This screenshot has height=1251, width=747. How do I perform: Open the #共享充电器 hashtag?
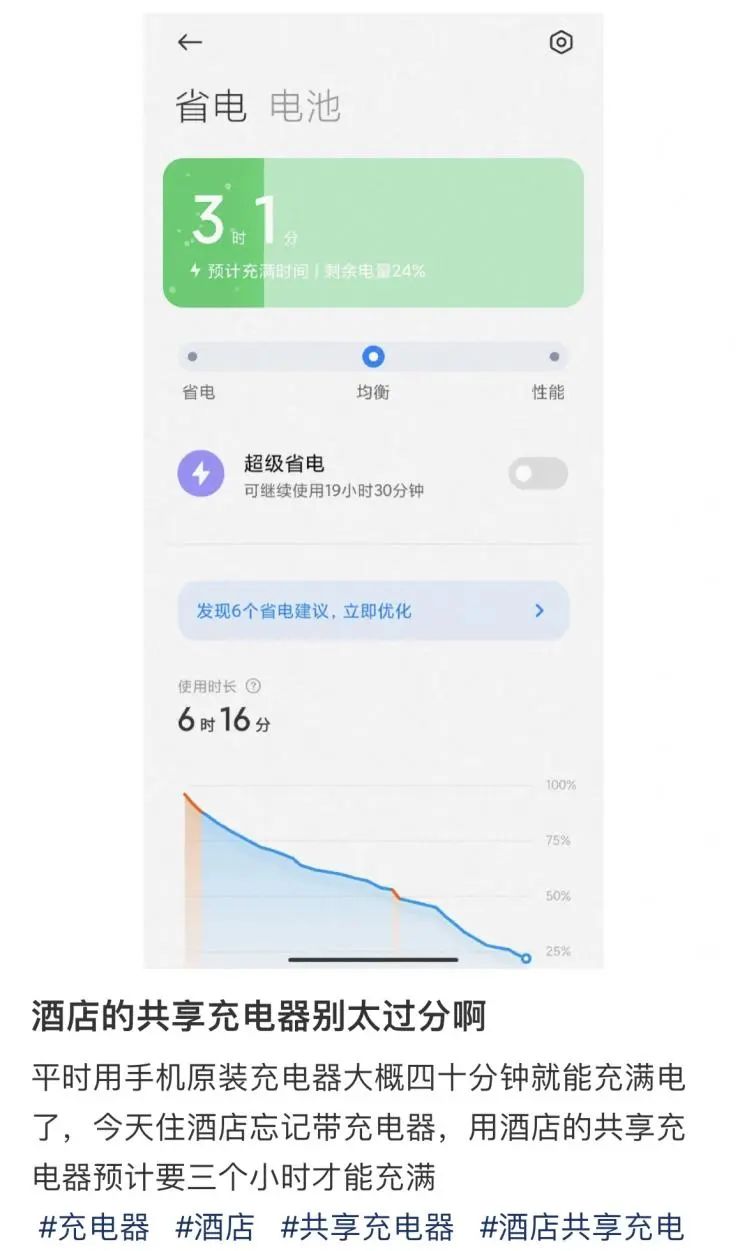367,1226
